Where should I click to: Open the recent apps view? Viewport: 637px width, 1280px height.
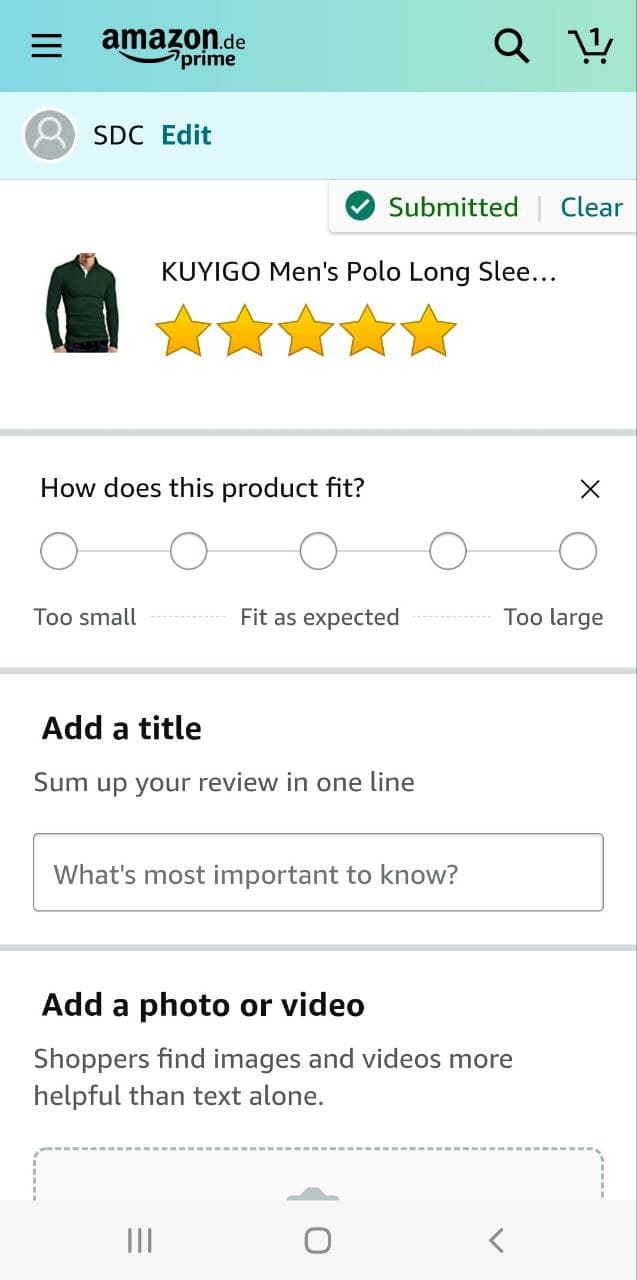pos(140,1241)
